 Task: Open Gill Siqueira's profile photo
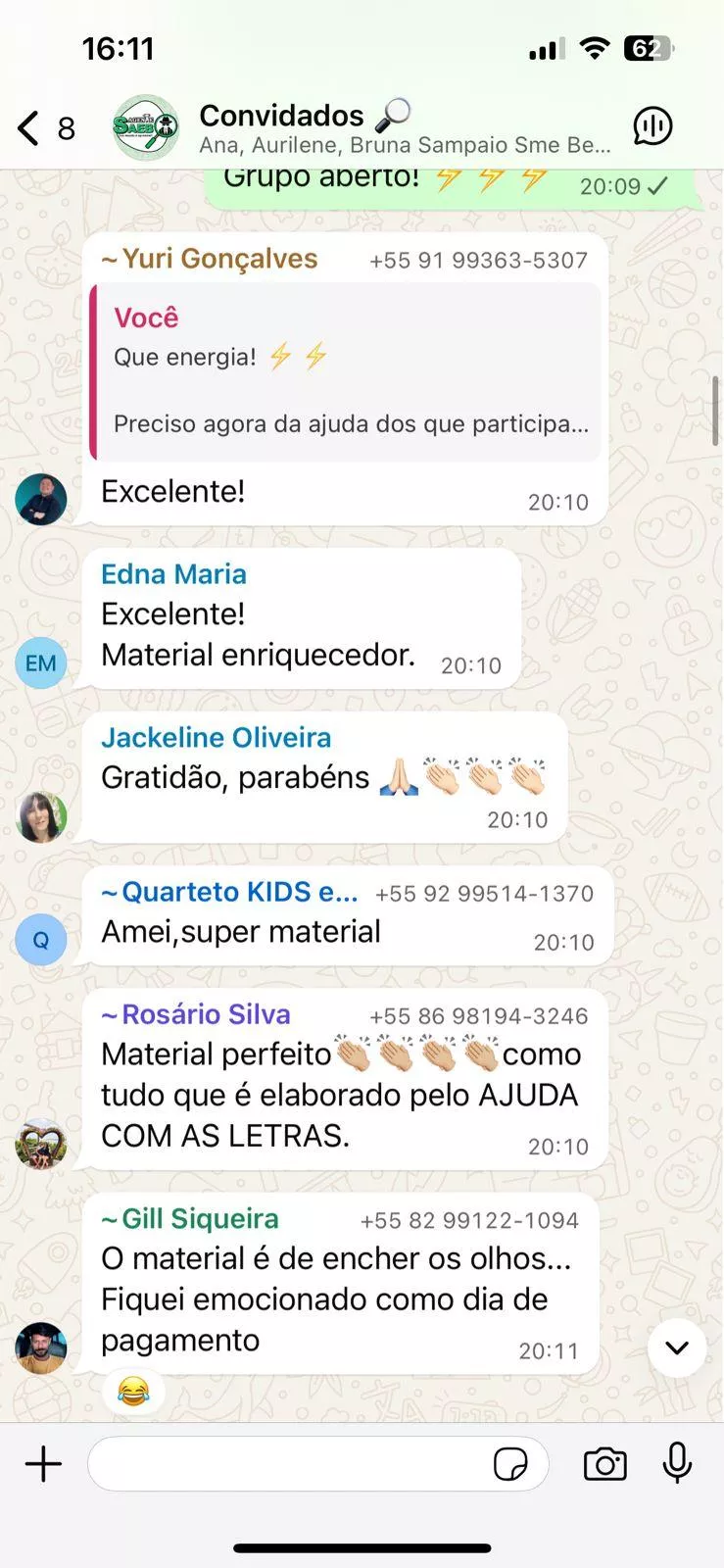point(41,1348)
